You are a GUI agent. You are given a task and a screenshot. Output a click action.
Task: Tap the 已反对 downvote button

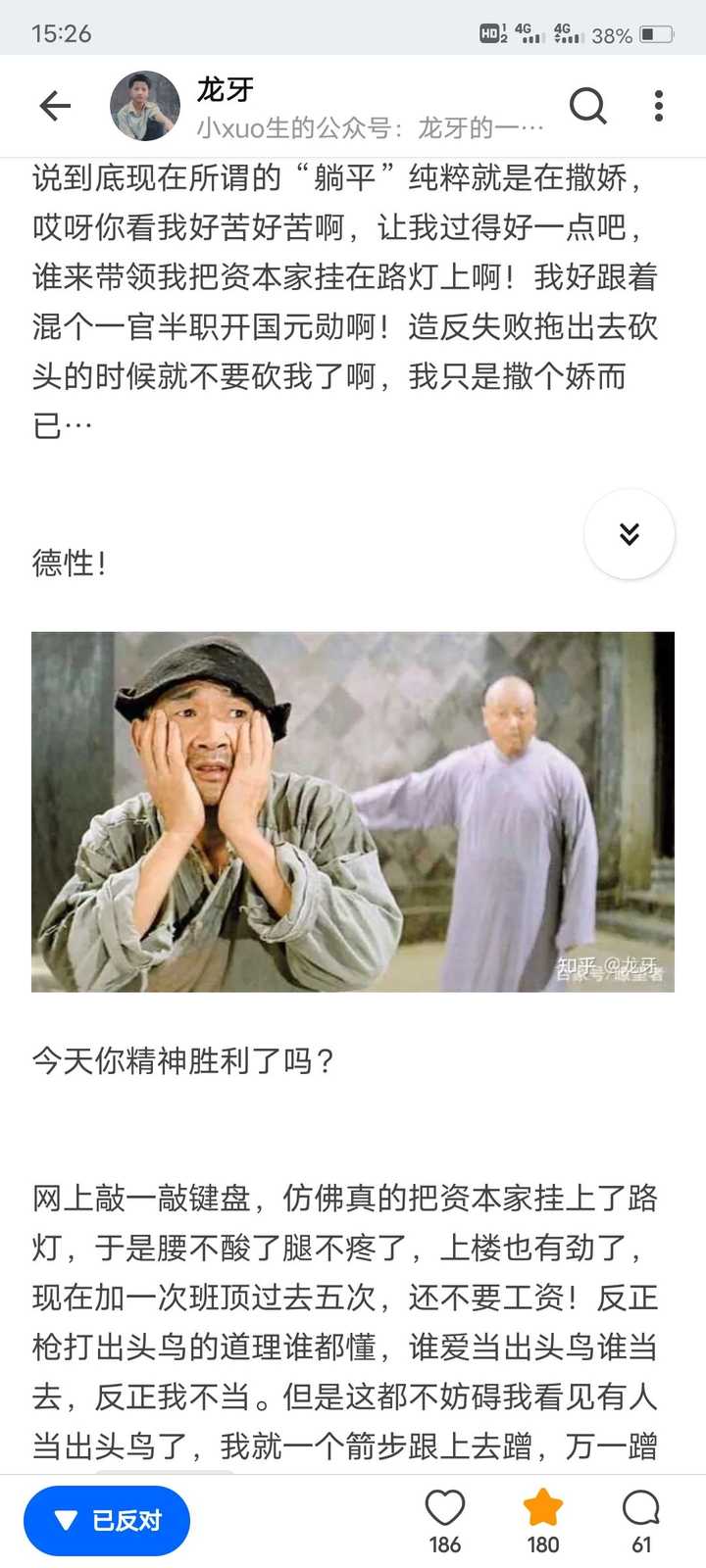(x=107, y=1520)
